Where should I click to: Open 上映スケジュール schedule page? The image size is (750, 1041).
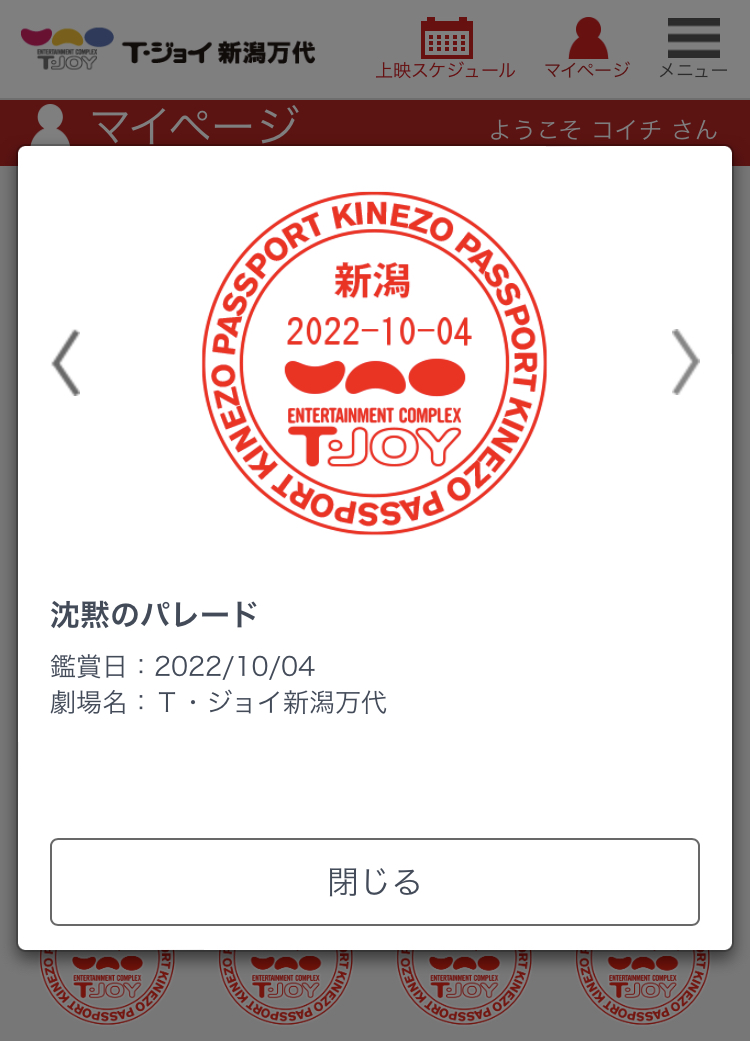(445, 48)
